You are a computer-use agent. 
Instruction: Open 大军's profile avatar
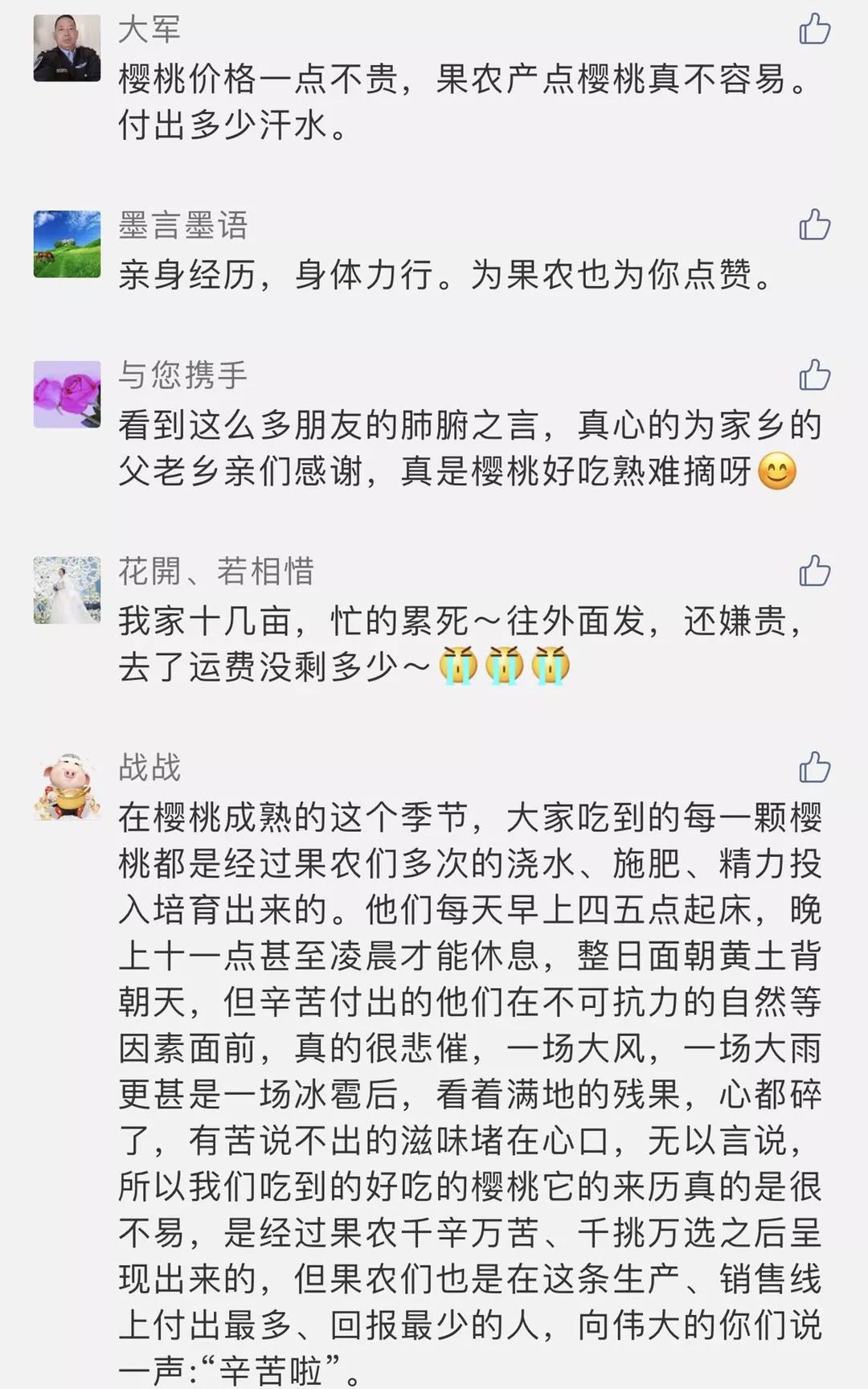point(67,48)
